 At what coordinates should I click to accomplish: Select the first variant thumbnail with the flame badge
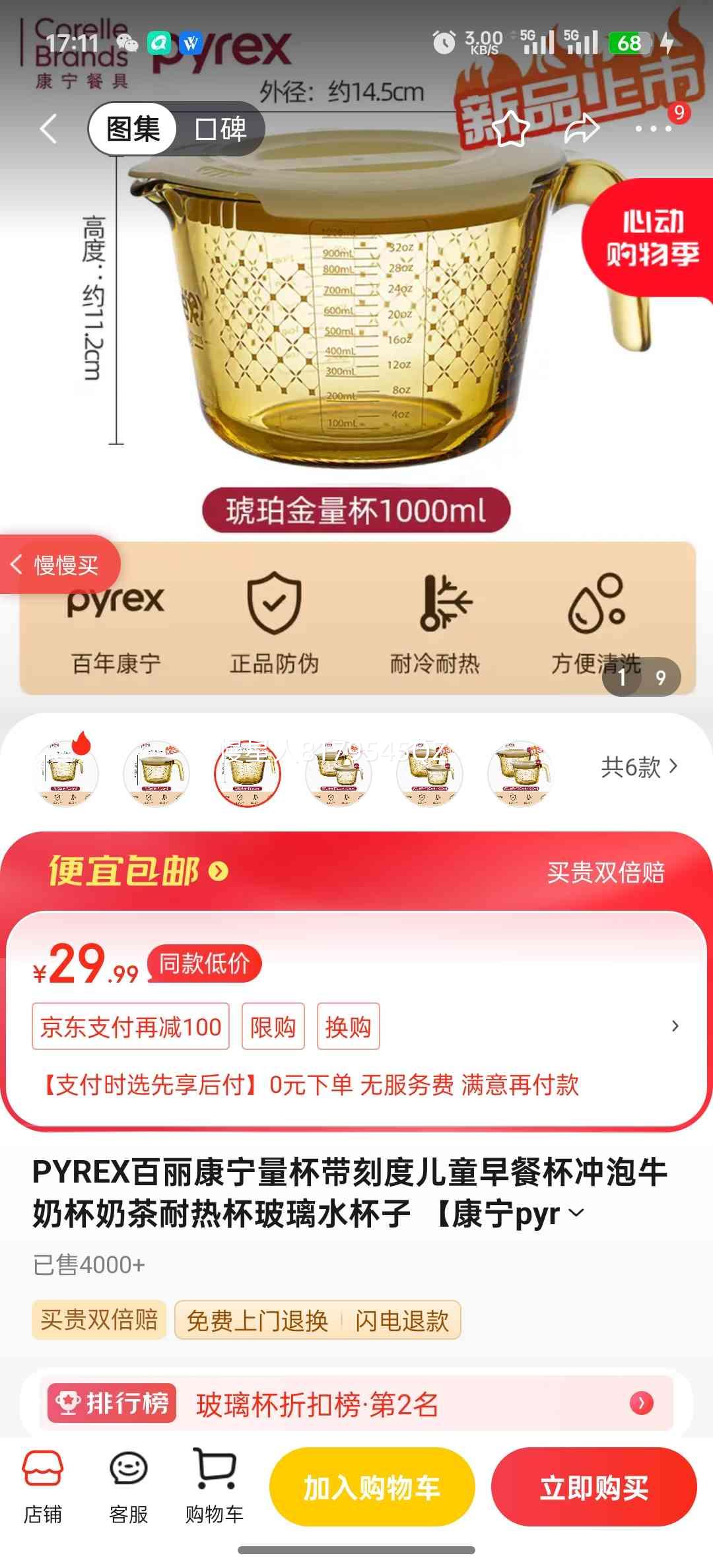click(x=66, y=772)
